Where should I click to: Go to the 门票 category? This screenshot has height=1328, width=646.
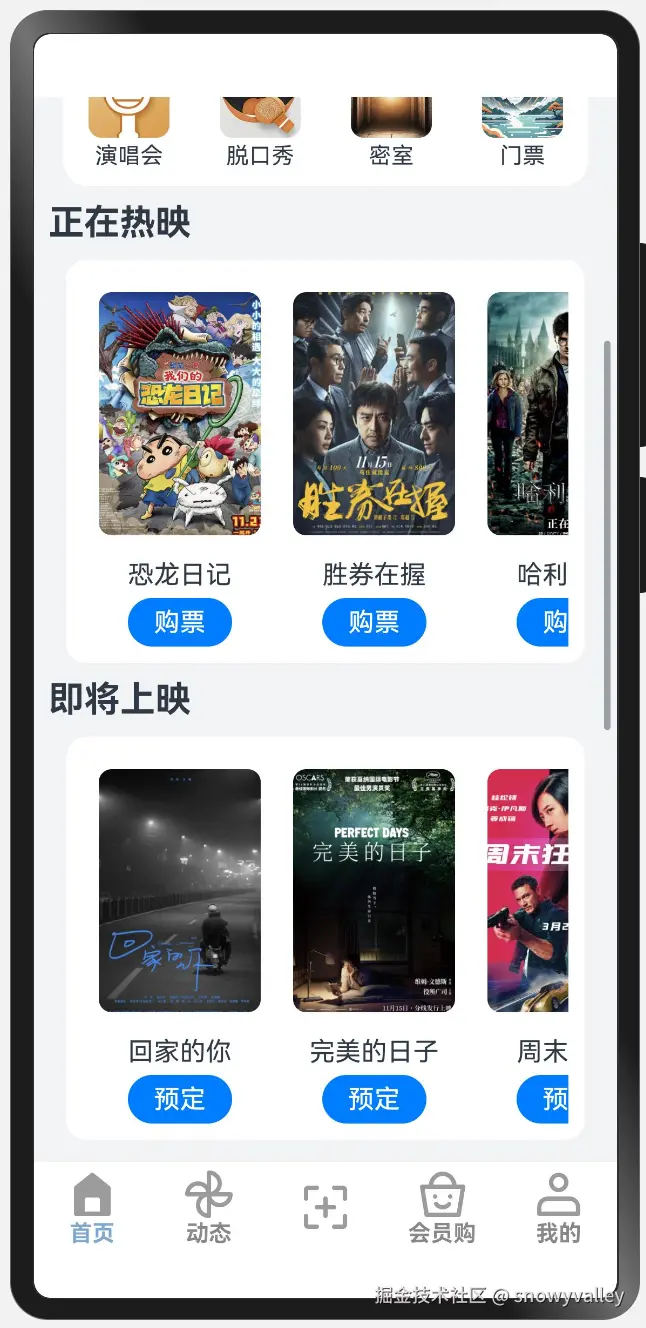coord(522,130)
